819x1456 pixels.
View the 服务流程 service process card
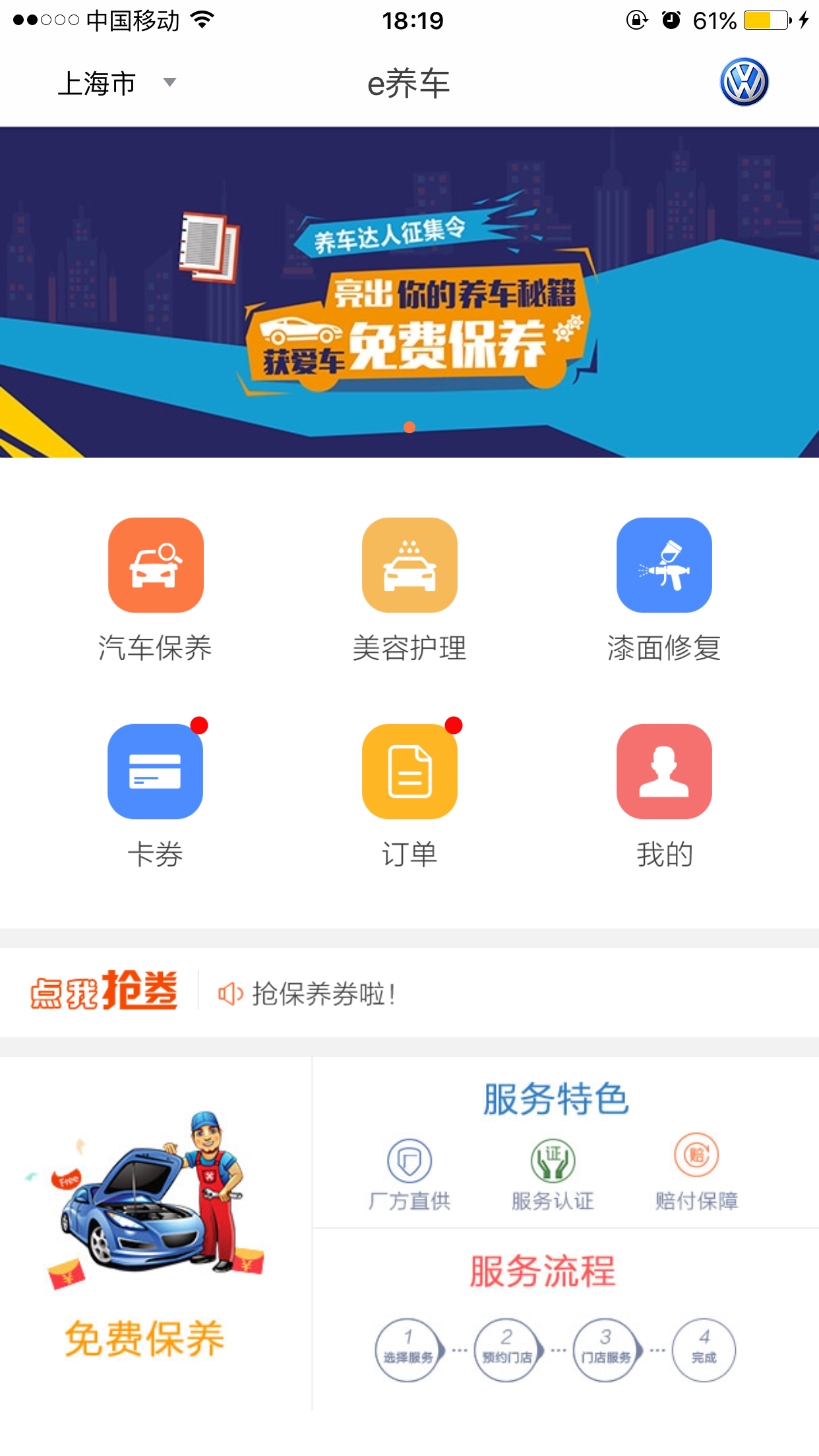566,1319
